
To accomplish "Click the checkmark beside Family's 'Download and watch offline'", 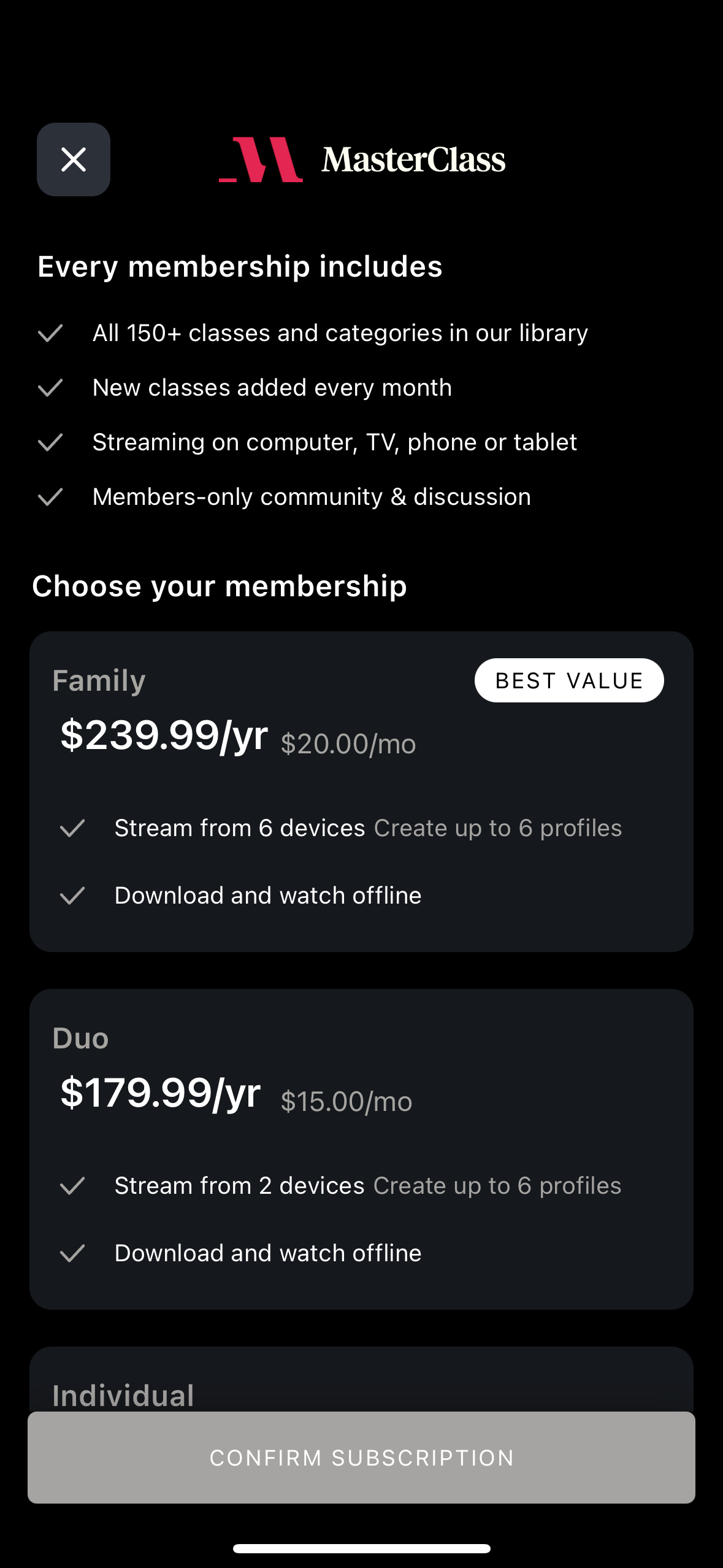I will coord(73,895).
